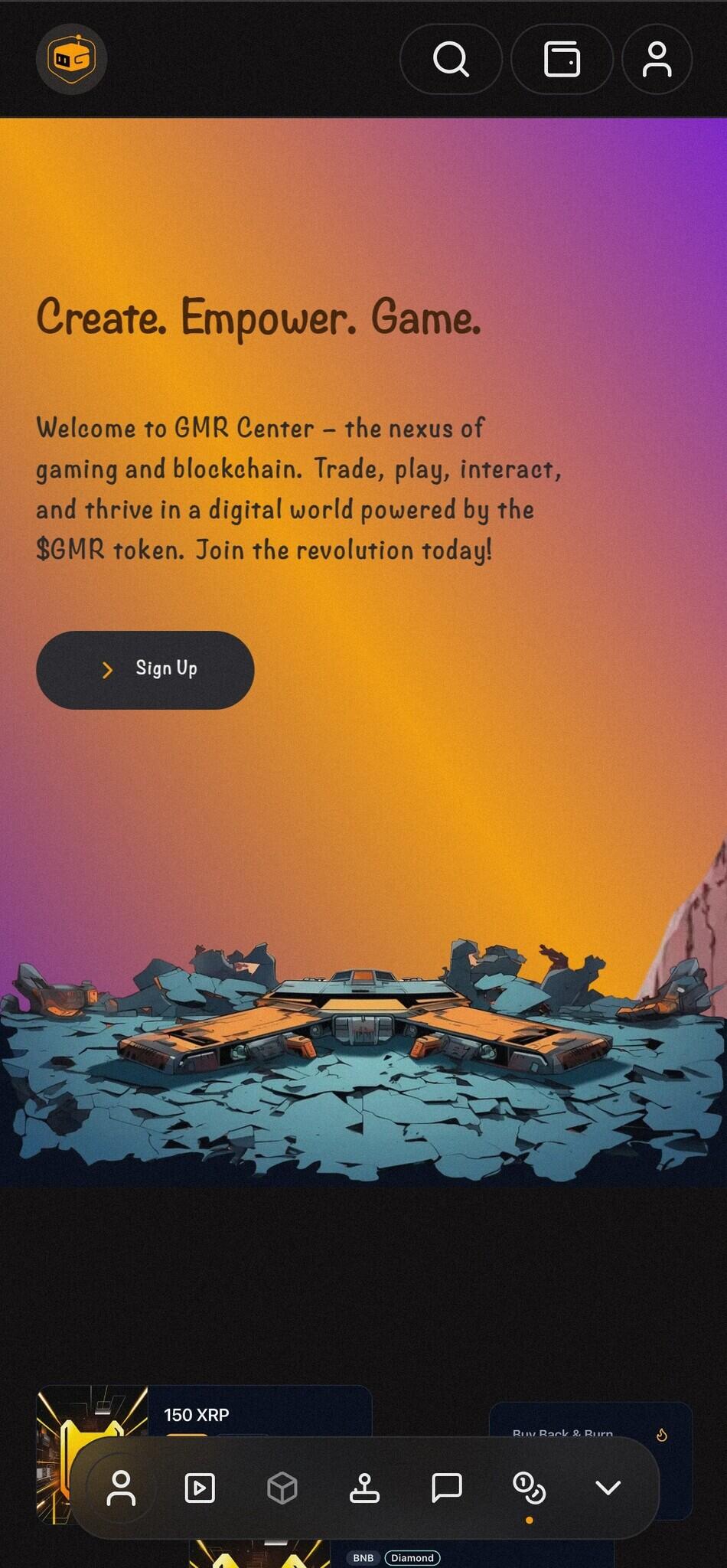Open the video play section in bottom bar
This screenshot has height=1568, width=727.
[200, 1488]
